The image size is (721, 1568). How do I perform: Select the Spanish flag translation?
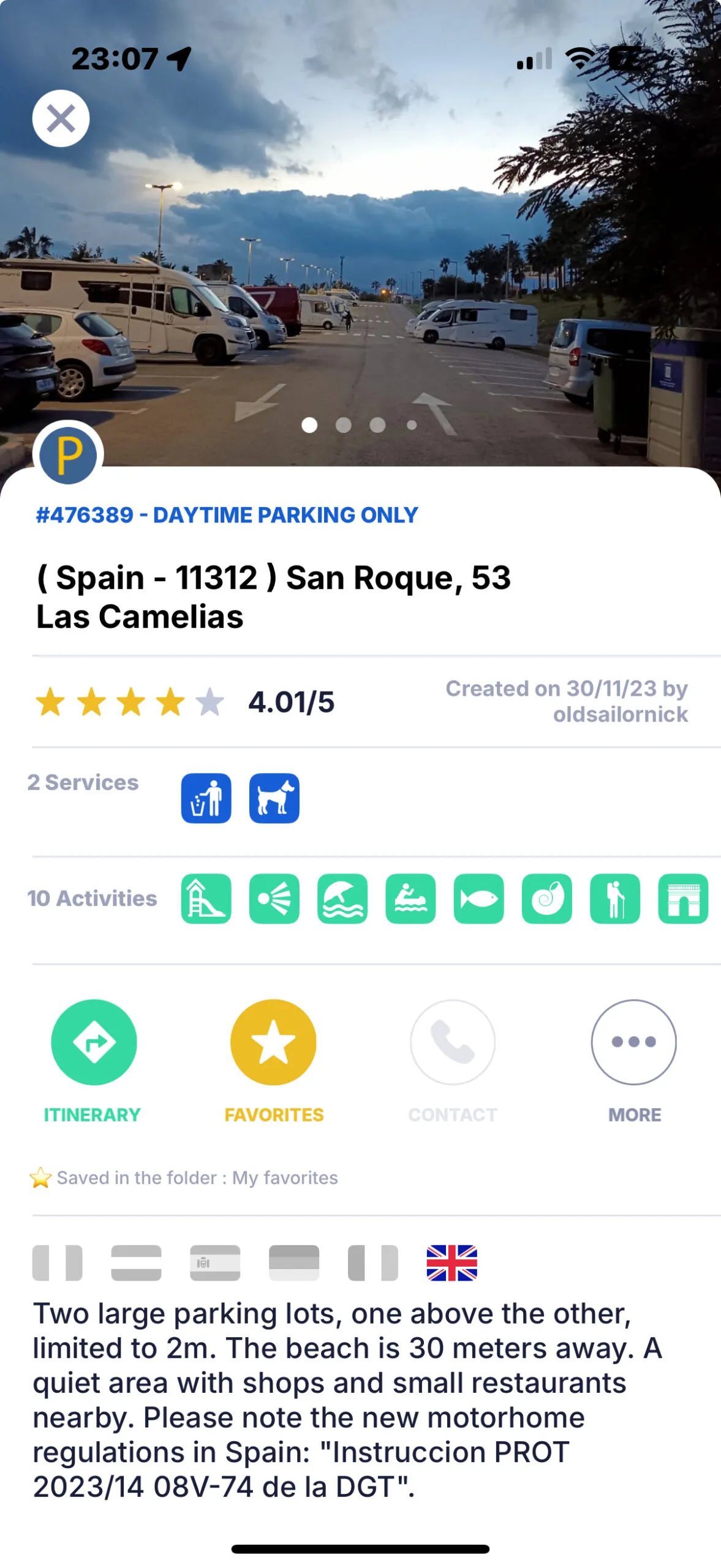point(215,1263)
